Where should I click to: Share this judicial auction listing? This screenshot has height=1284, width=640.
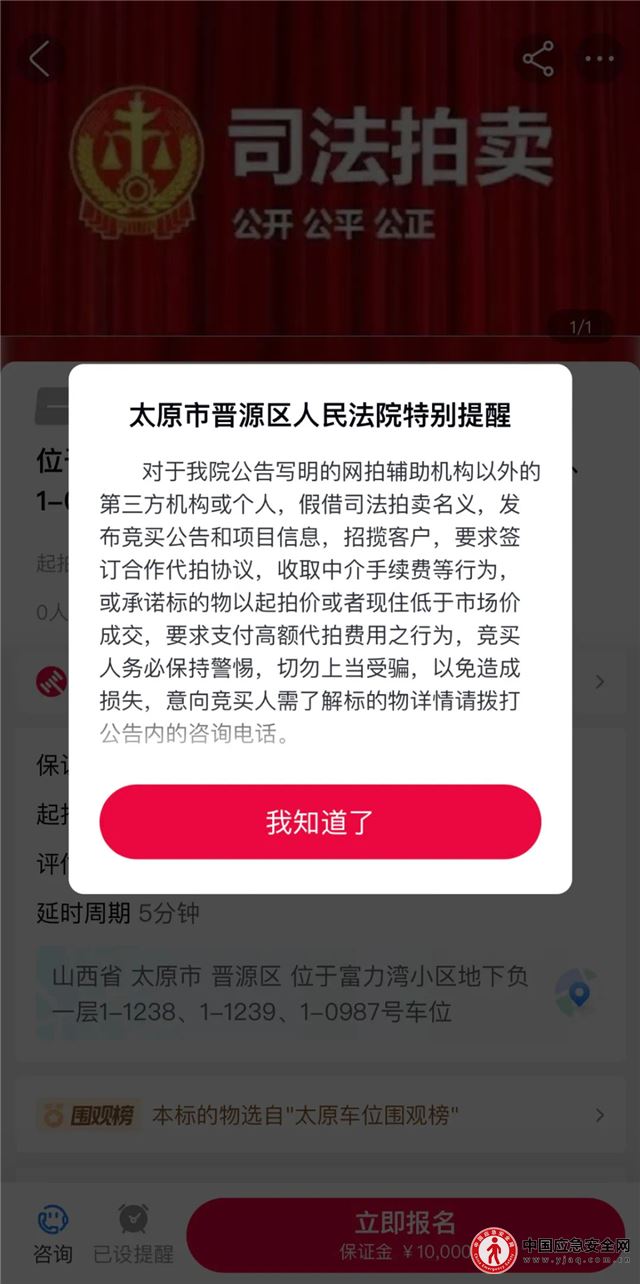(538, 59)
